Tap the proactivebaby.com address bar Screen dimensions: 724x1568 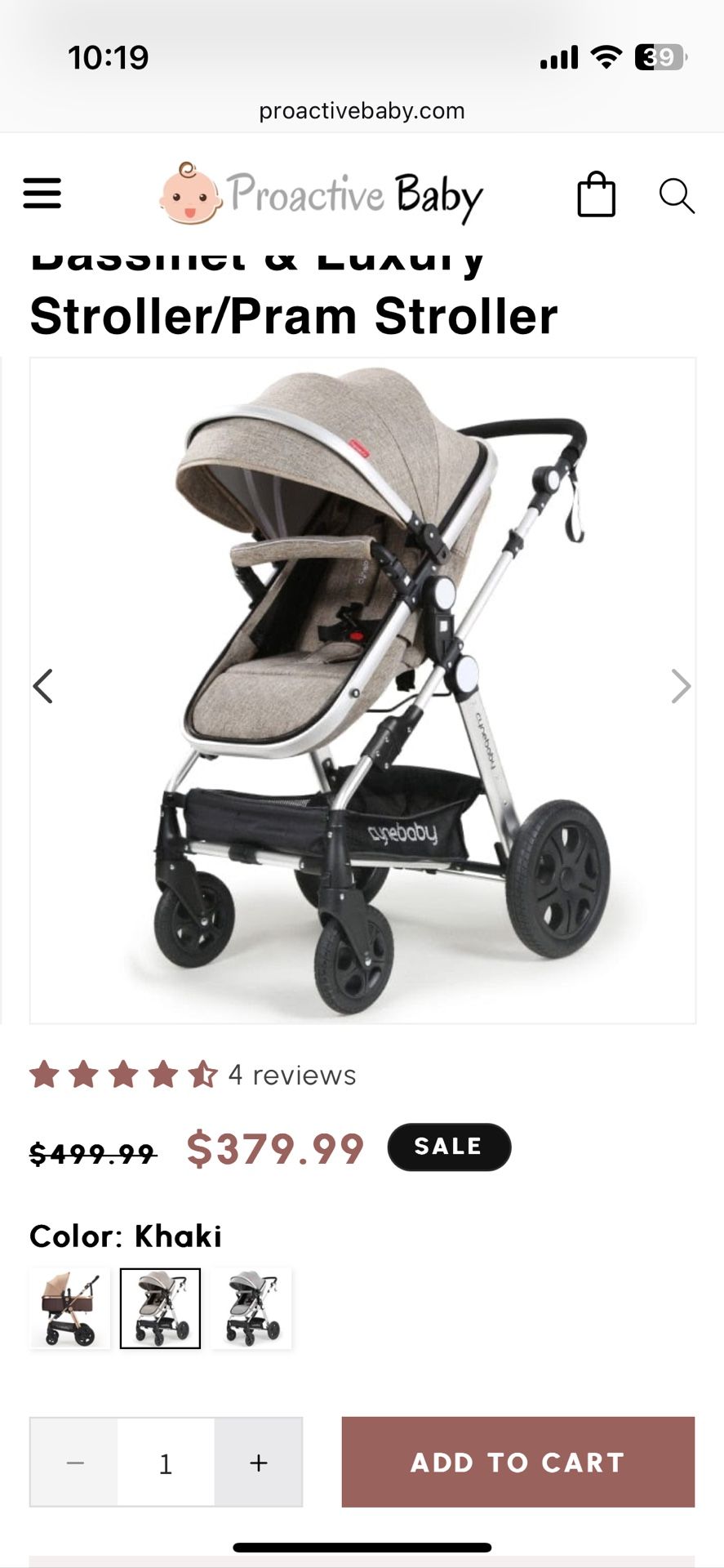(362, 110)
